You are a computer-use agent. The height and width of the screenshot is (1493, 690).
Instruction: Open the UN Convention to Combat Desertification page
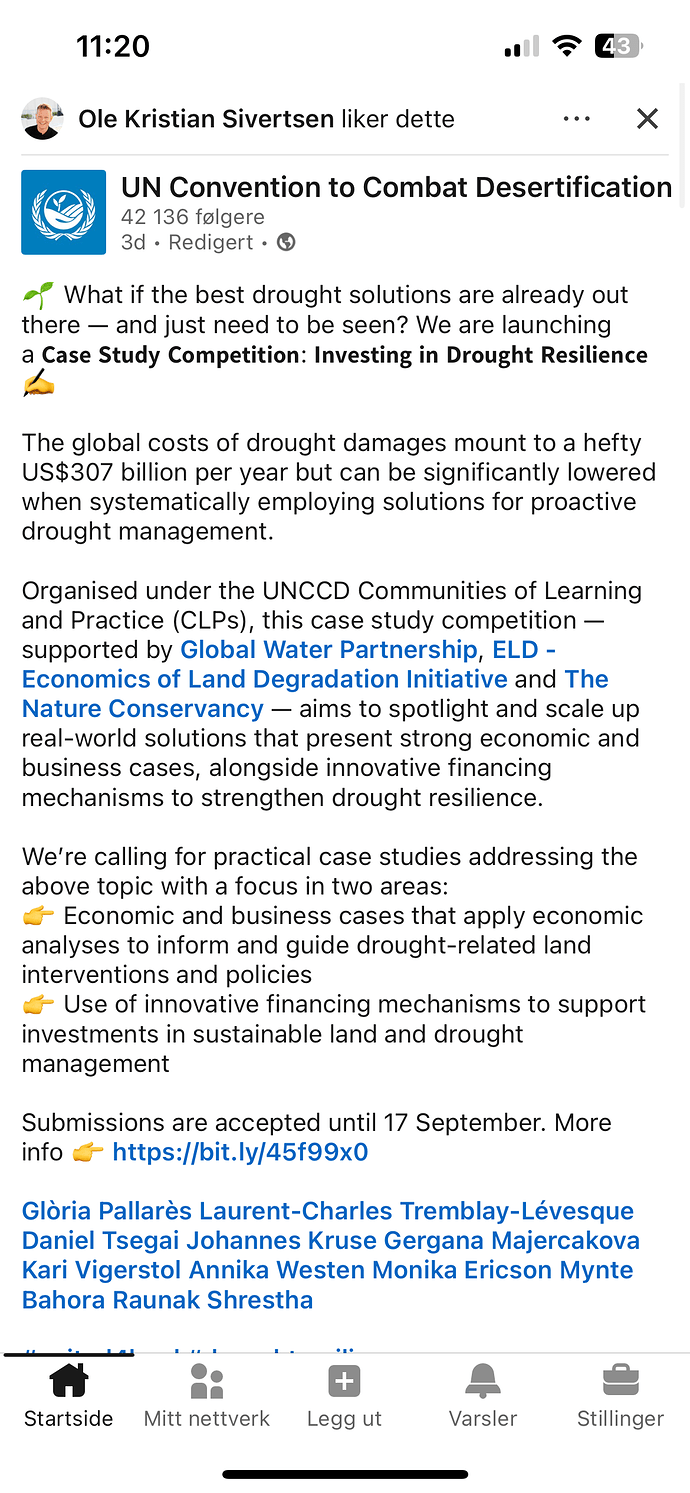[396, 187]
